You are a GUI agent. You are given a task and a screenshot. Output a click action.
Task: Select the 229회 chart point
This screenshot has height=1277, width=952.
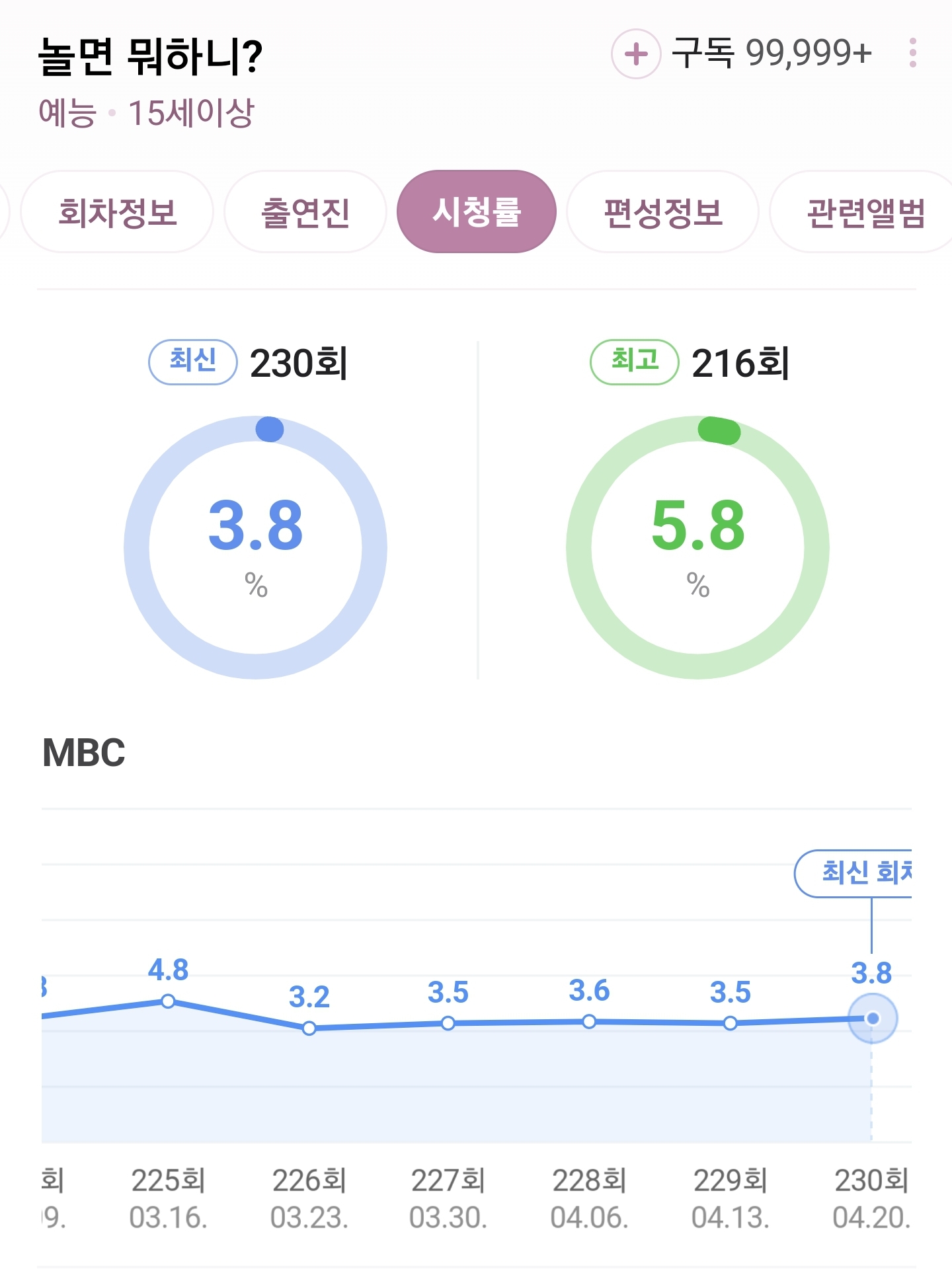pyautogui.click(x=730, y=1023)
